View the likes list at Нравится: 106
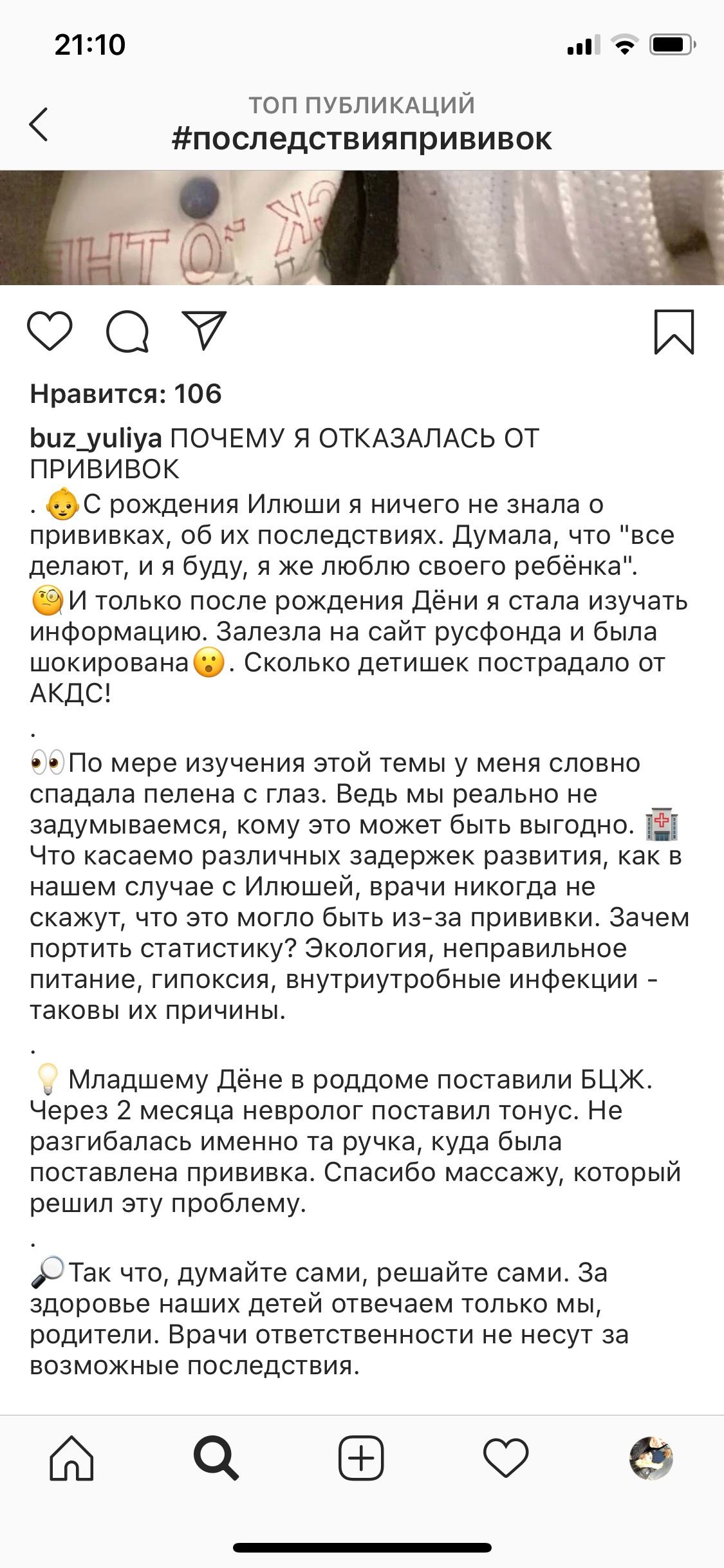This screenshot has height=1568, width=724. (125, 393)
